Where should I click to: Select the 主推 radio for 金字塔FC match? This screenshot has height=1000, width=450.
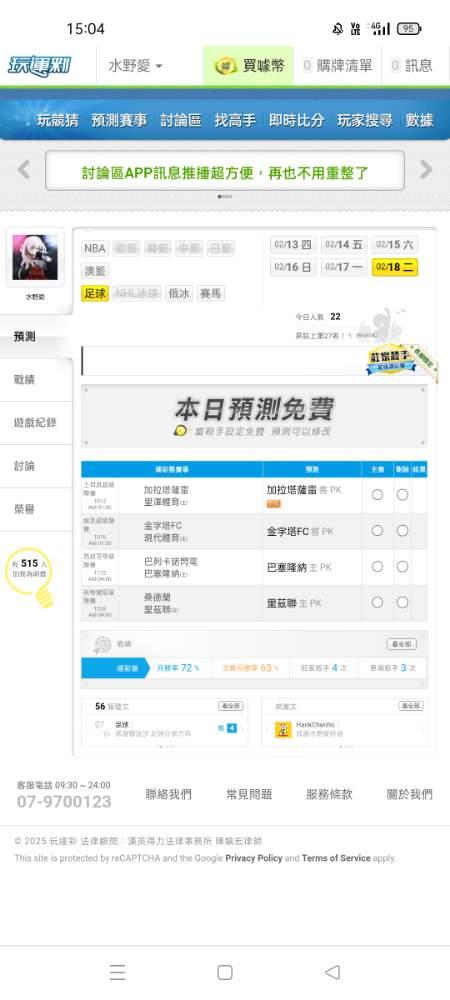pyautogui.click(x=377, y=531)
